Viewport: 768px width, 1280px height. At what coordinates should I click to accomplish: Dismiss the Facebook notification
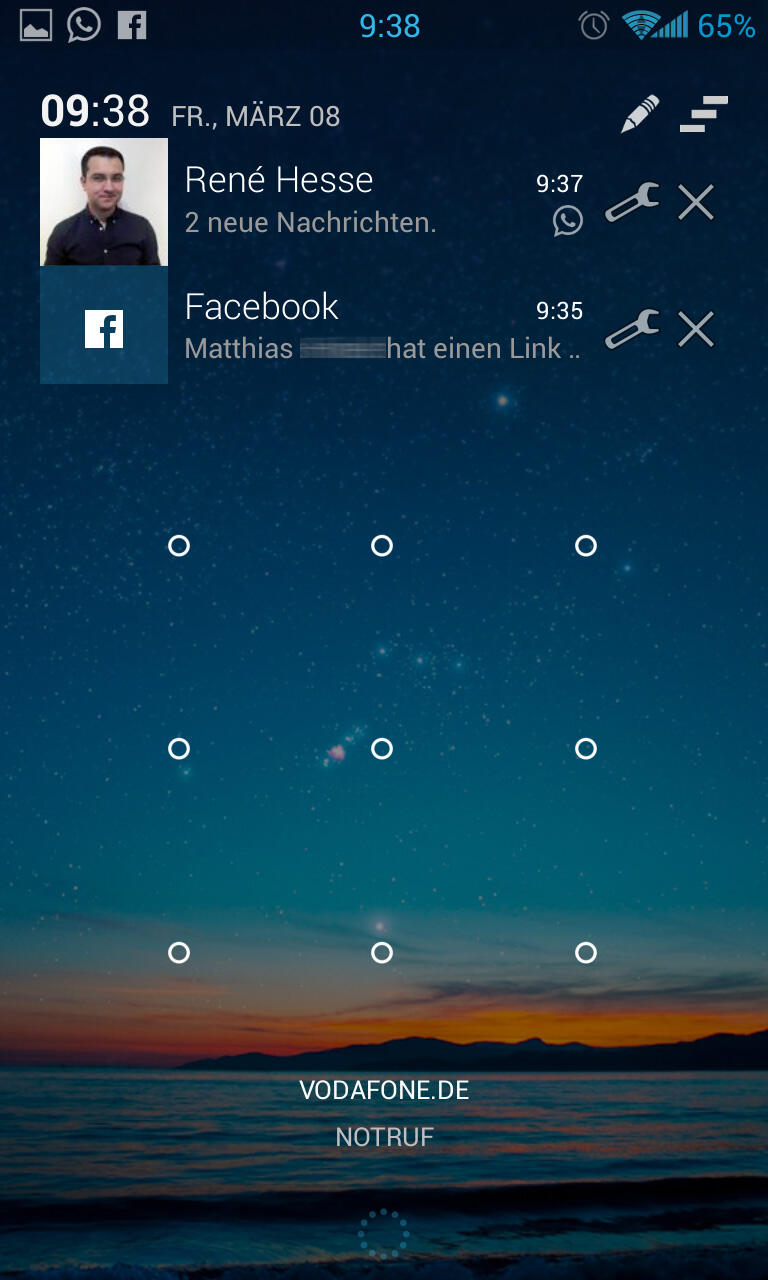pyautogui.click(x=696, y=329)
